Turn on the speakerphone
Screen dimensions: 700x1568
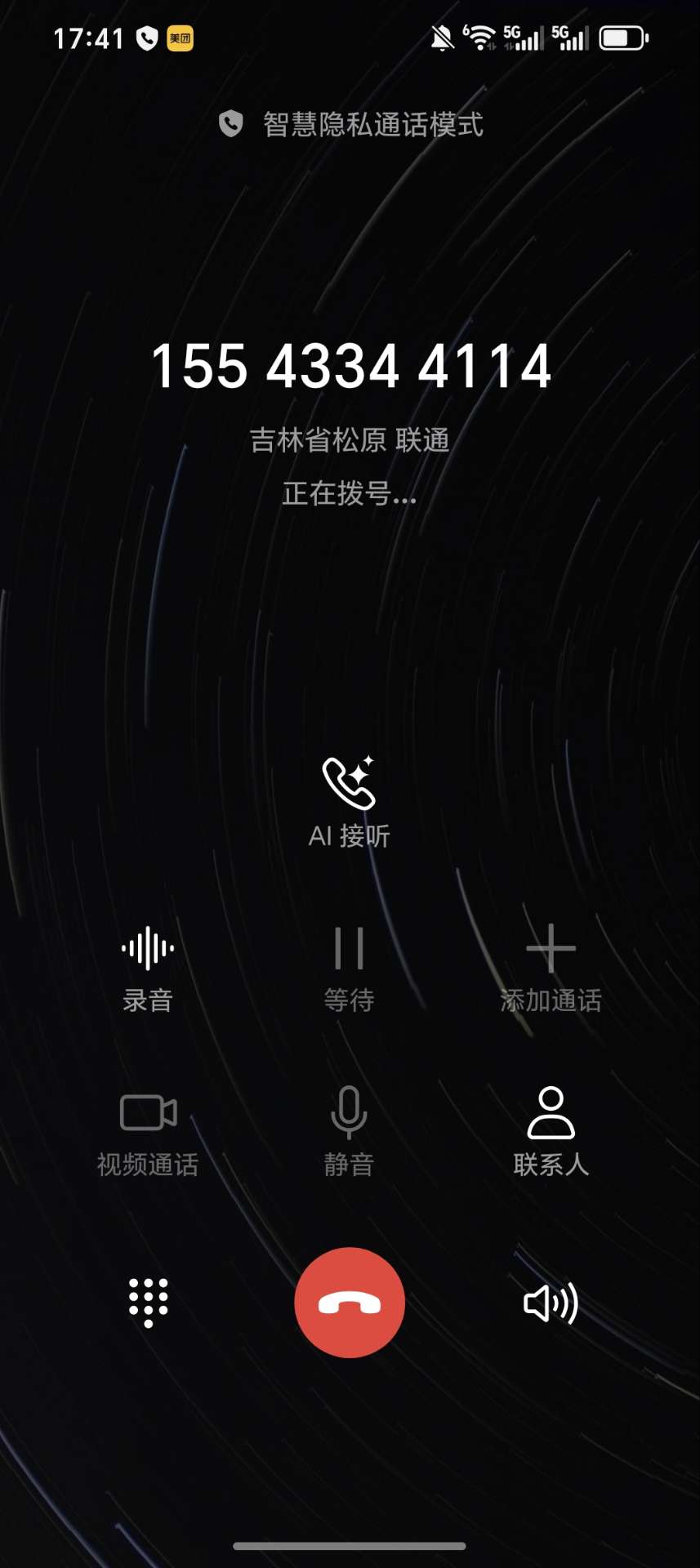click(x=551, y=1303)
